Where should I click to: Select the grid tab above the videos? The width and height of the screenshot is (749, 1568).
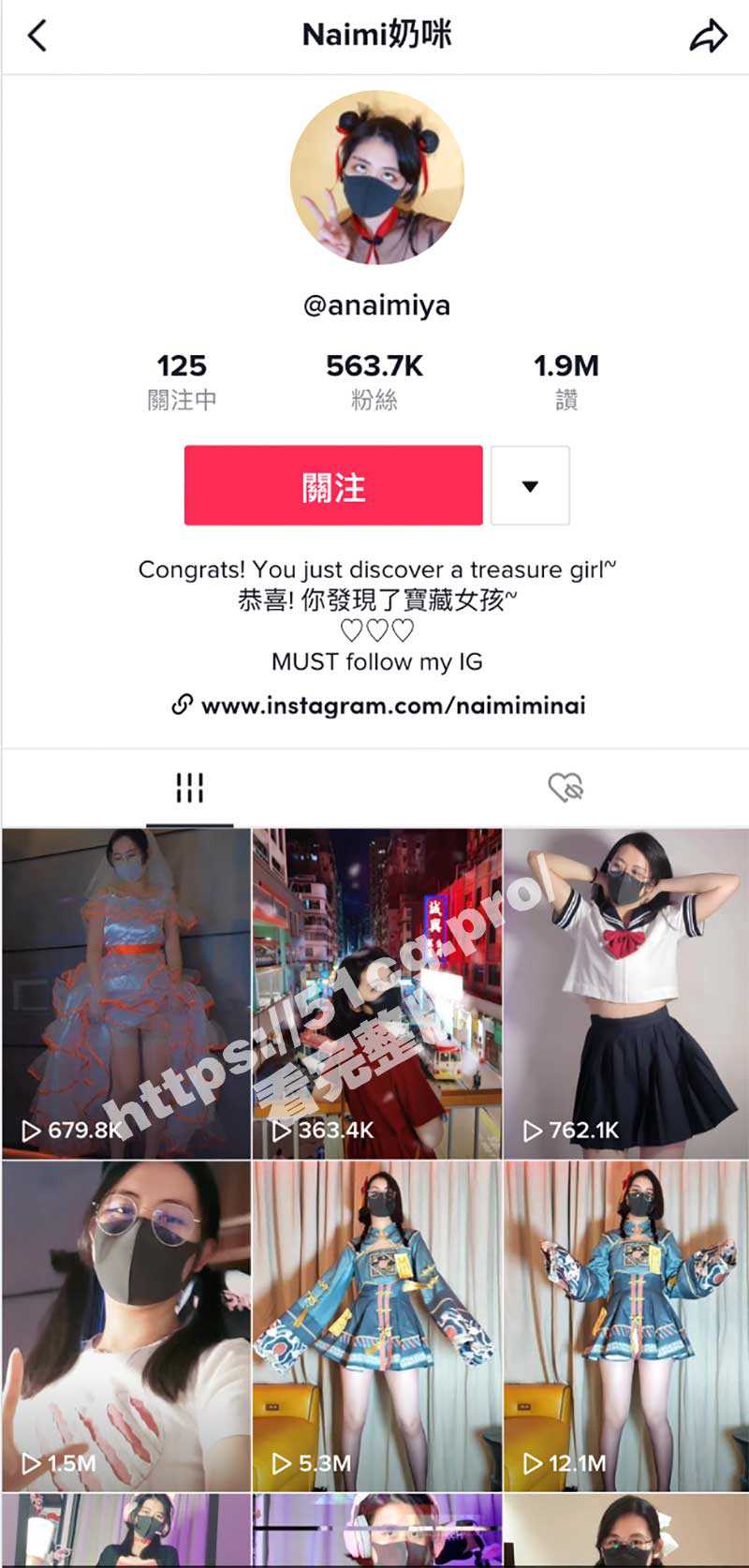pyautogui.click(x=189, y=788)
